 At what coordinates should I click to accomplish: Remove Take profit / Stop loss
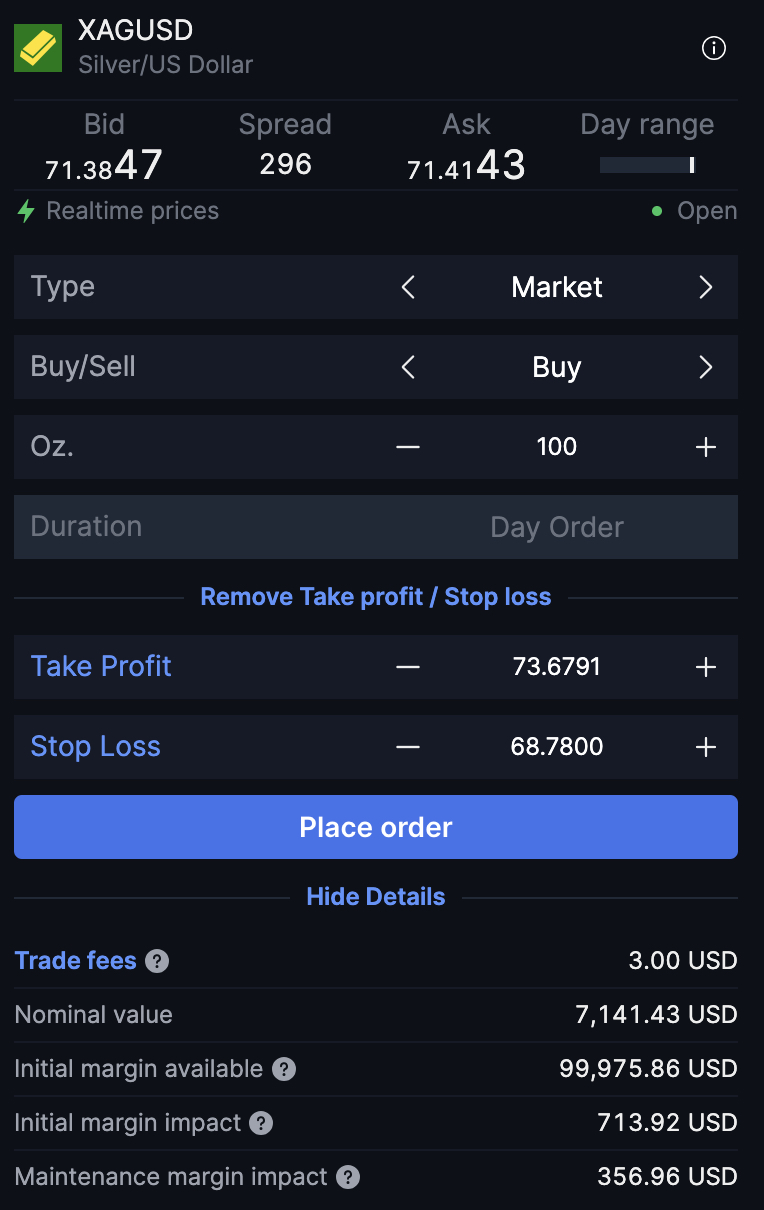375,596
